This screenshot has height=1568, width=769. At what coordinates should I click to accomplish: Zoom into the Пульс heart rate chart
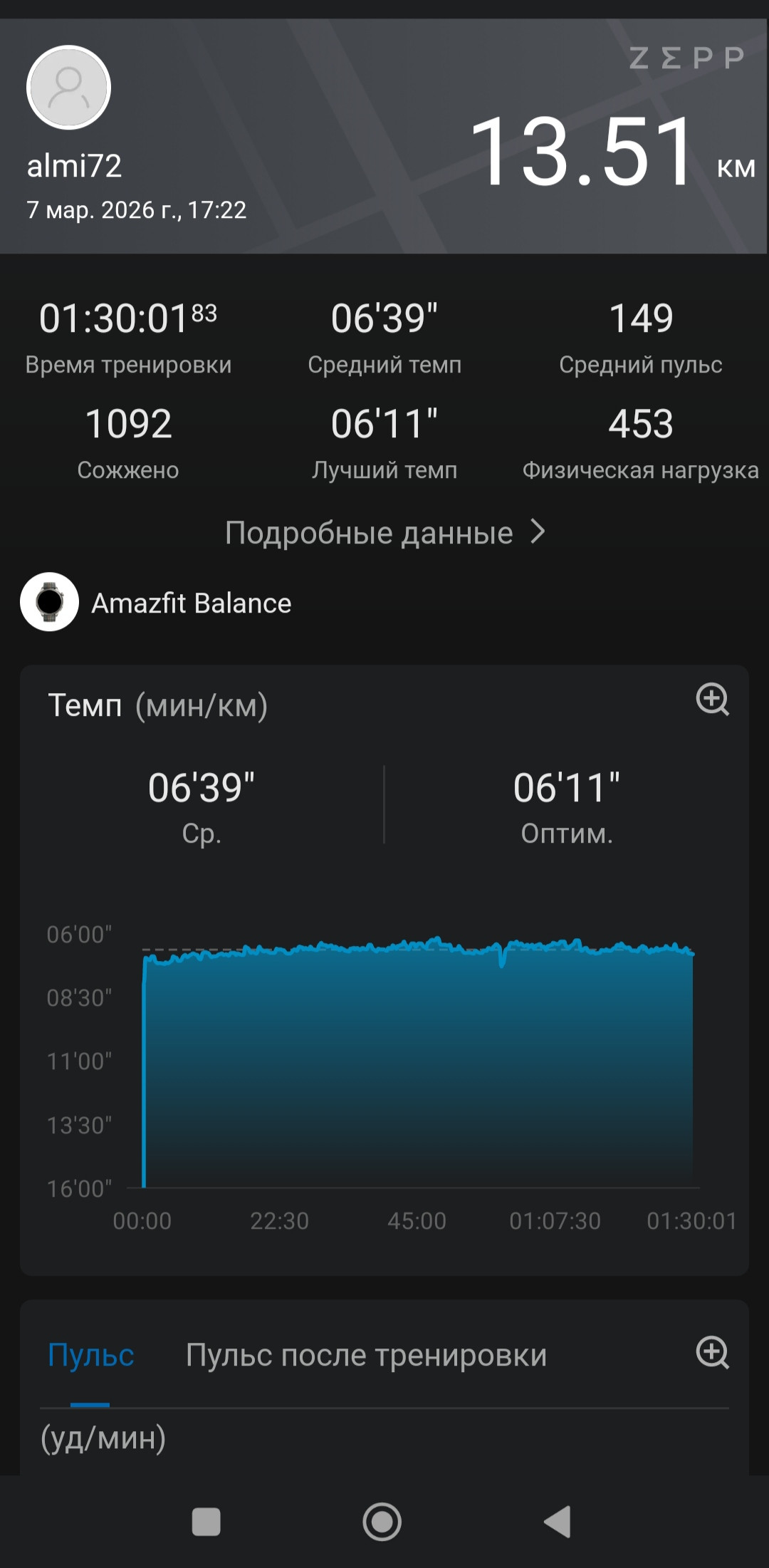pos(713,1353)
